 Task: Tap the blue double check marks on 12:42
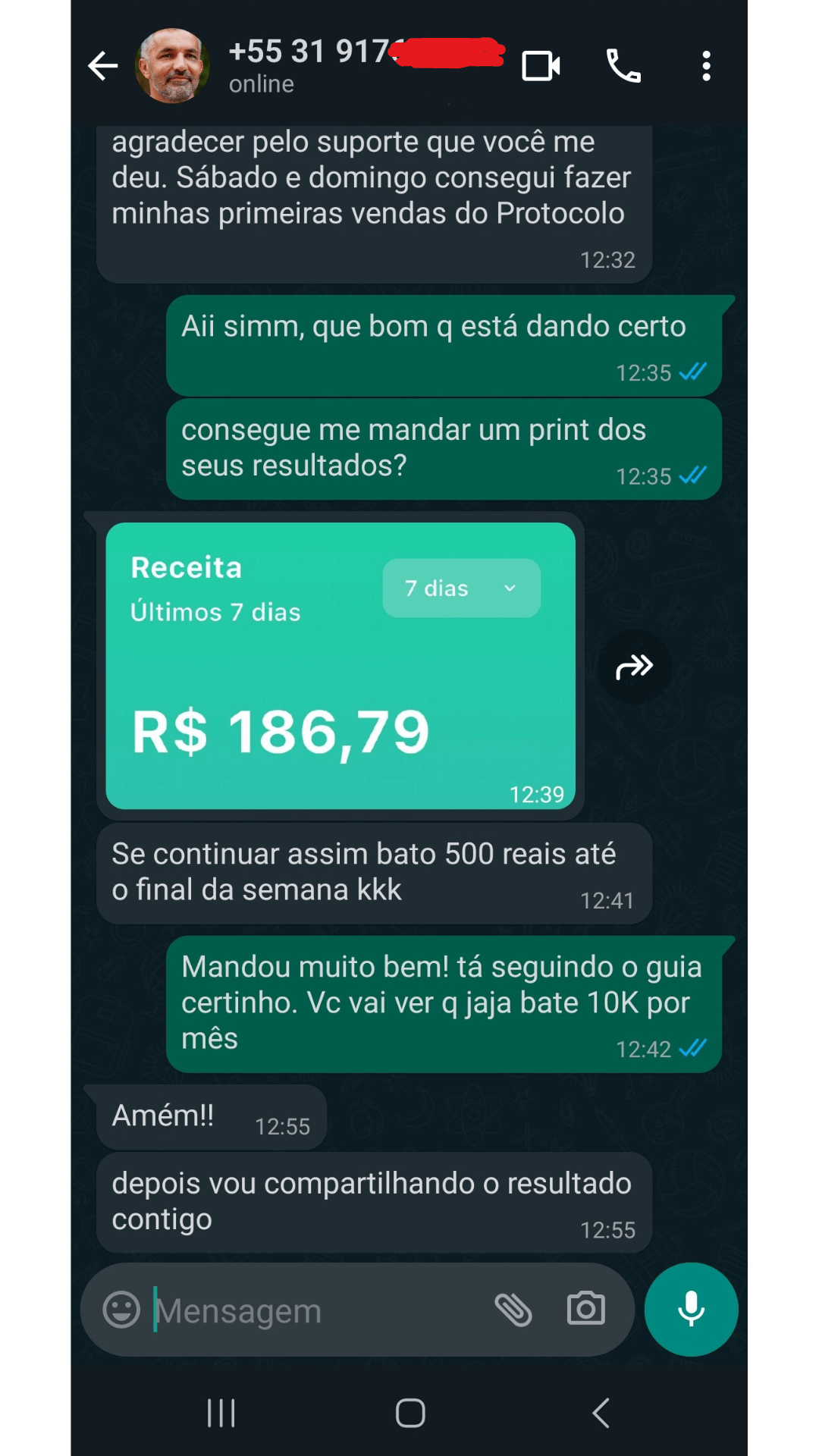click(691, 1050)
